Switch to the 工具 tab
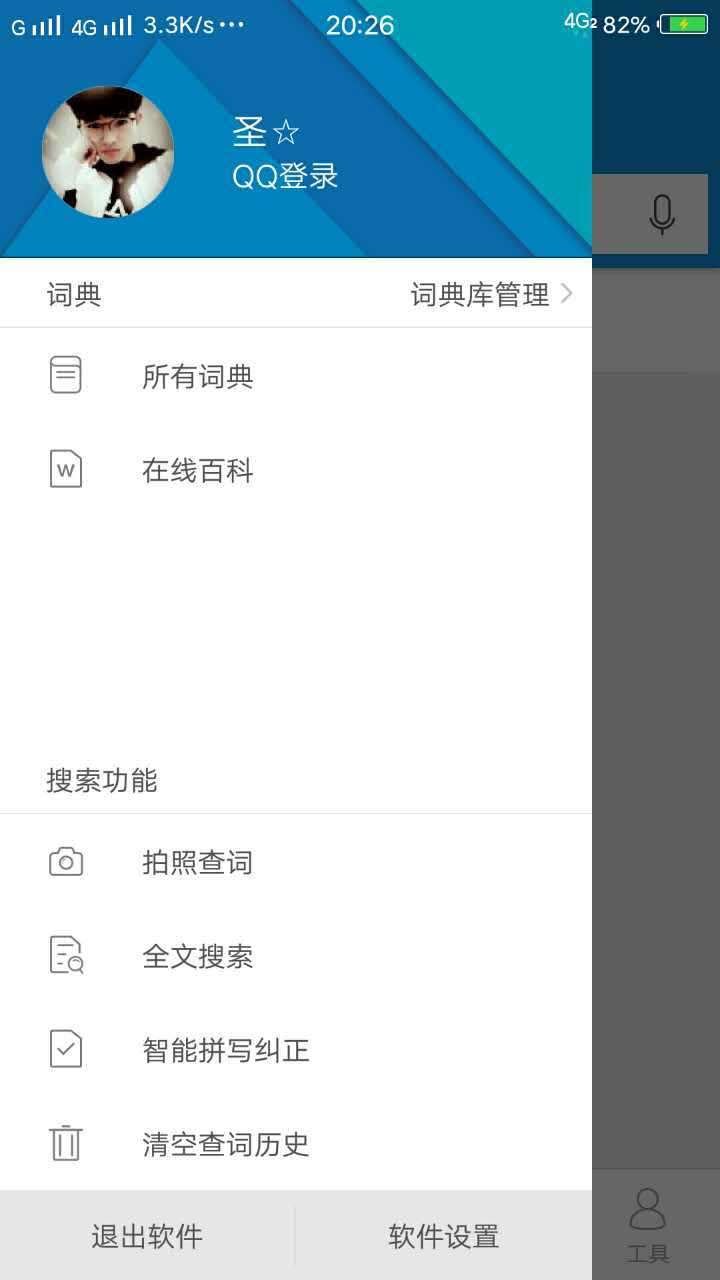 tap(648, 1225)
